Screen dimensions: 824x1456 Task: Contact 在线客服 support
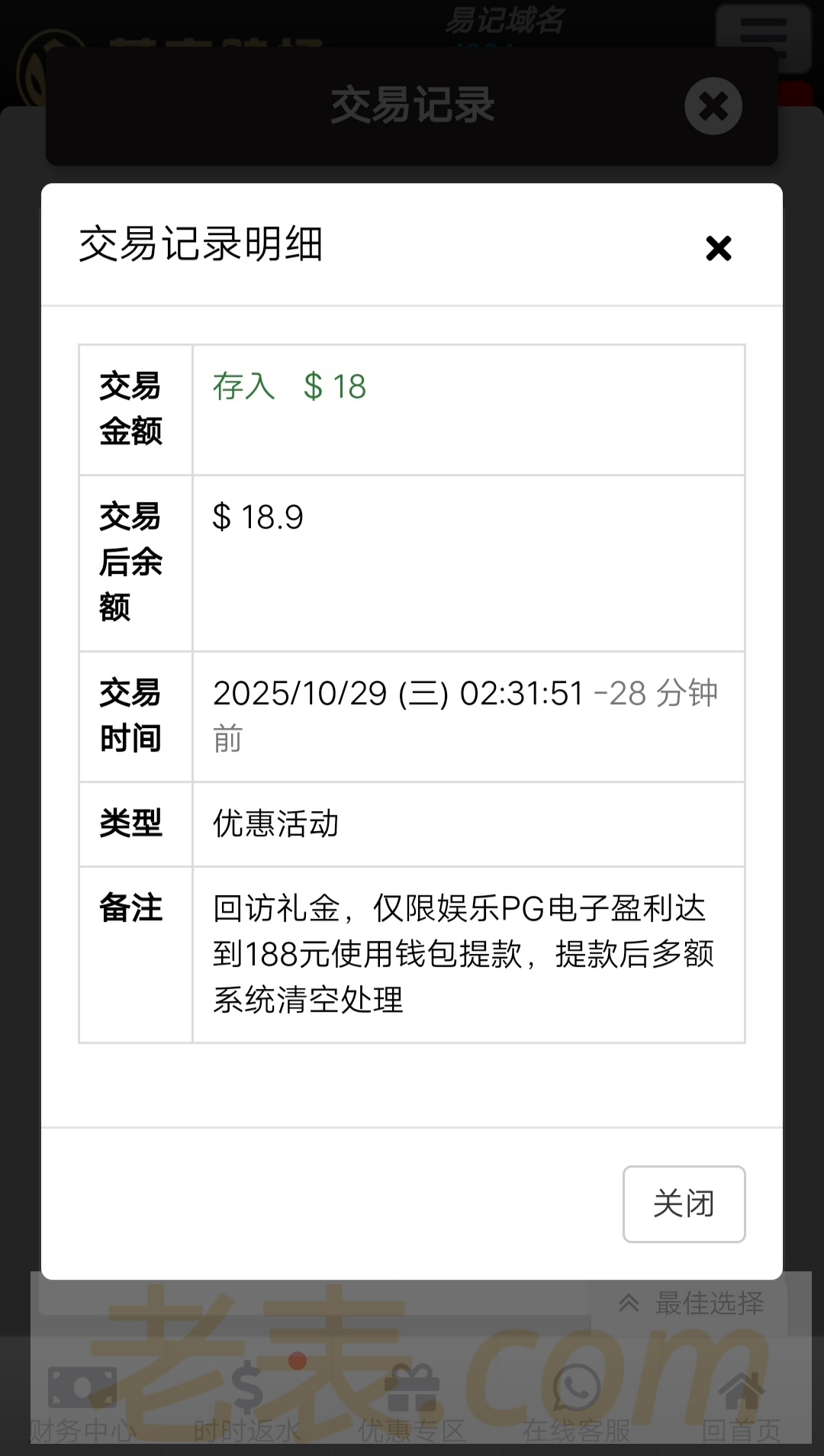(577, 1404)
